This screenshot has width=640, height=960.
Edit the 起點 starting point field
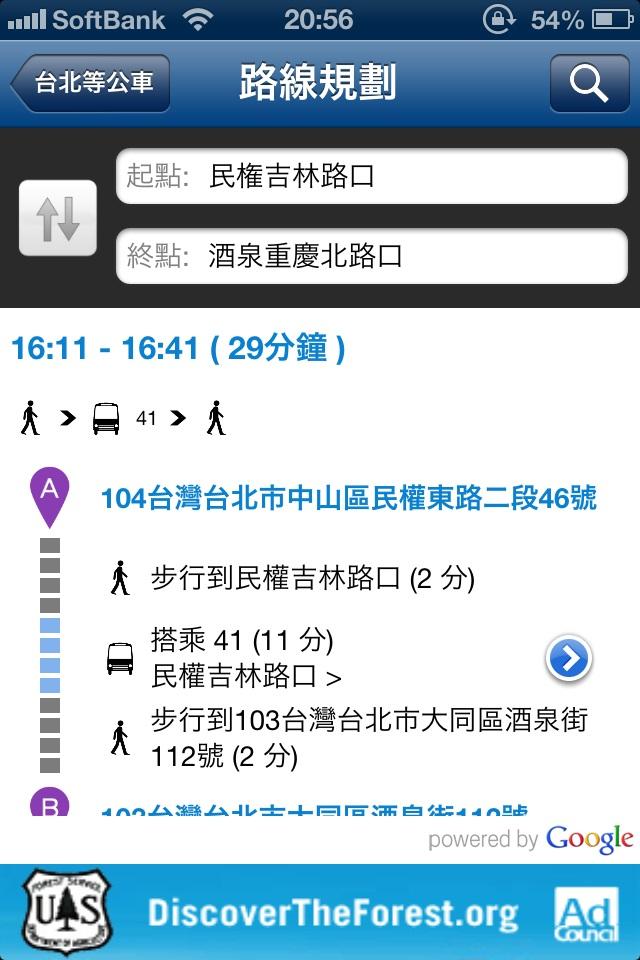375,177
